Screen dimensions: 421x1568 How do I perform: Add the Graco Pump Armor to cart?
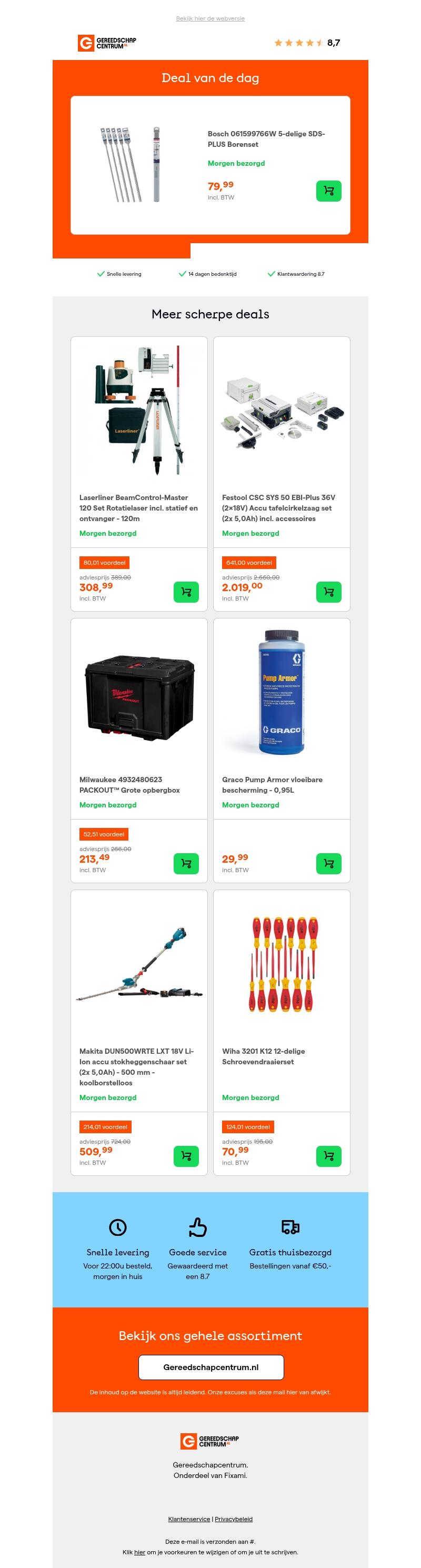(328, 863)
